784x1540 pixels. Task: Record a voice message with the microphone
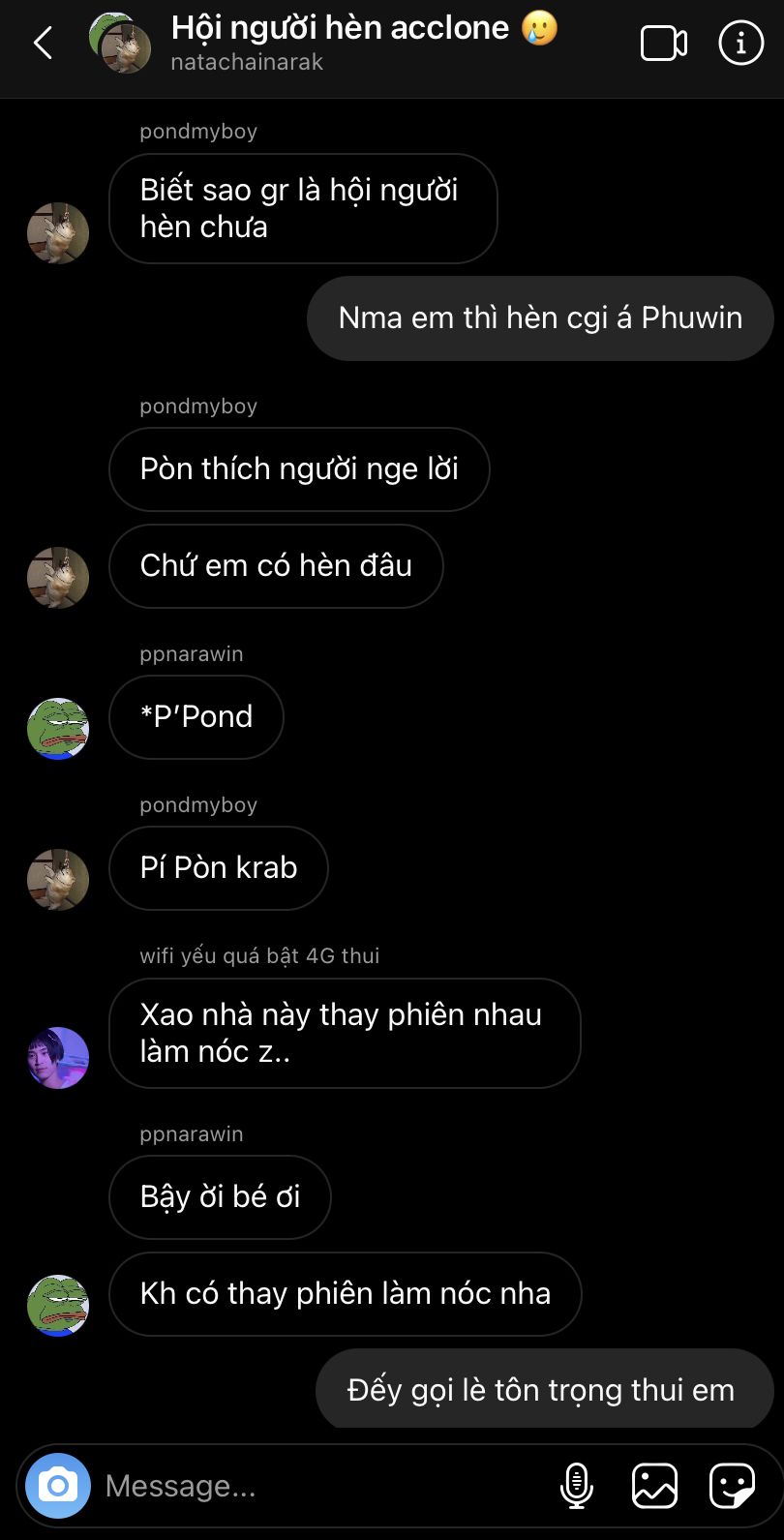(x=577, y=1486)
